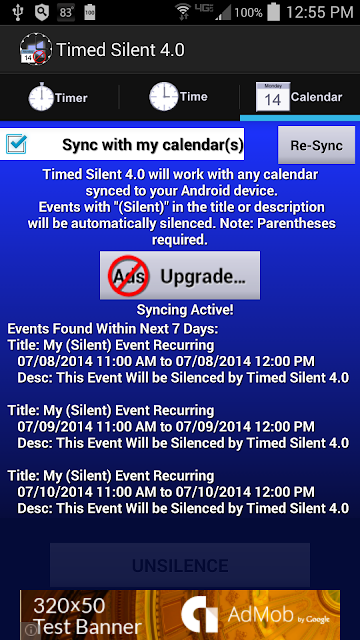360x640 pixels.
Task: Tap the UNSILENCE button
Action: [x=180, y=565]
